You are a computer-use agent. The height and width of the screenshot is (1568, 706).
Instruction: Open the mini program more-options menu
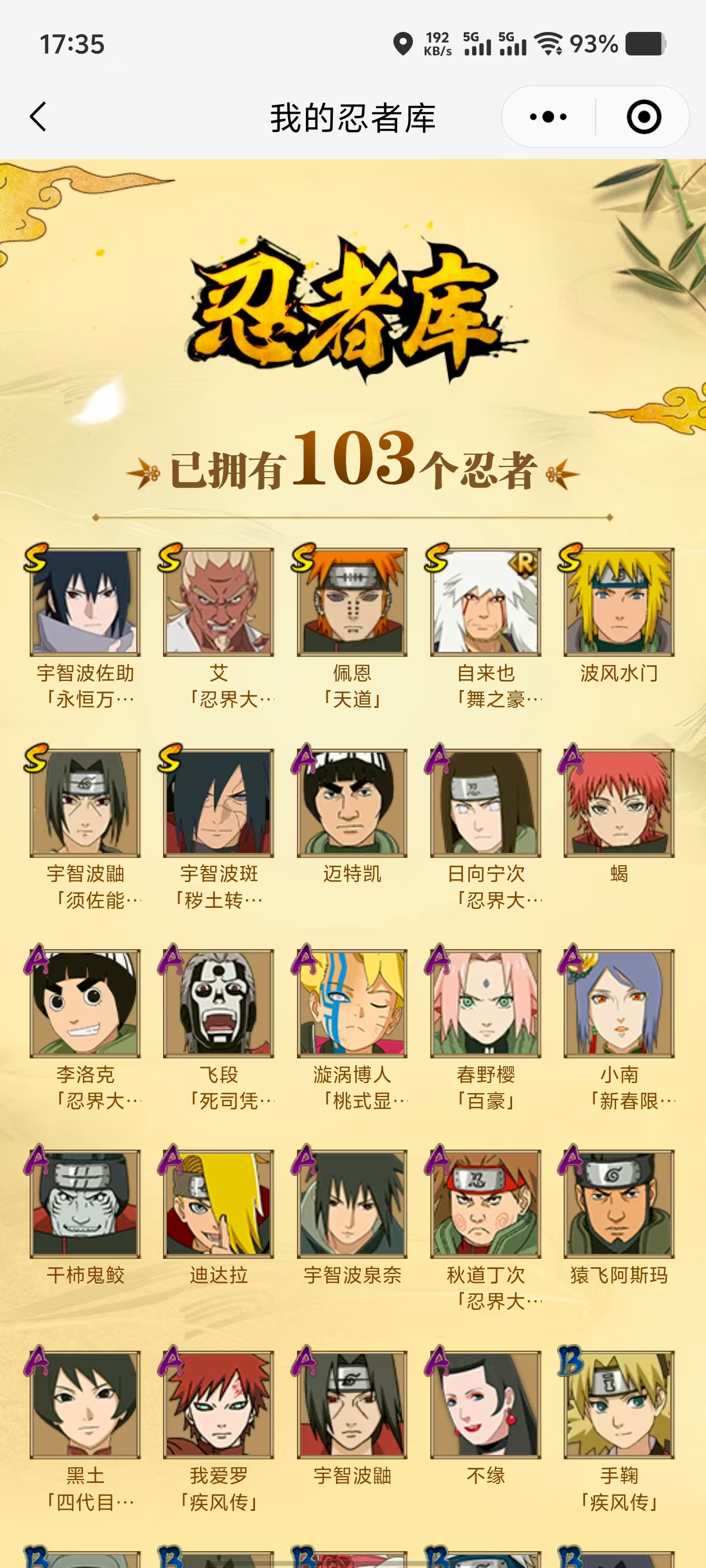click(548, 116)
